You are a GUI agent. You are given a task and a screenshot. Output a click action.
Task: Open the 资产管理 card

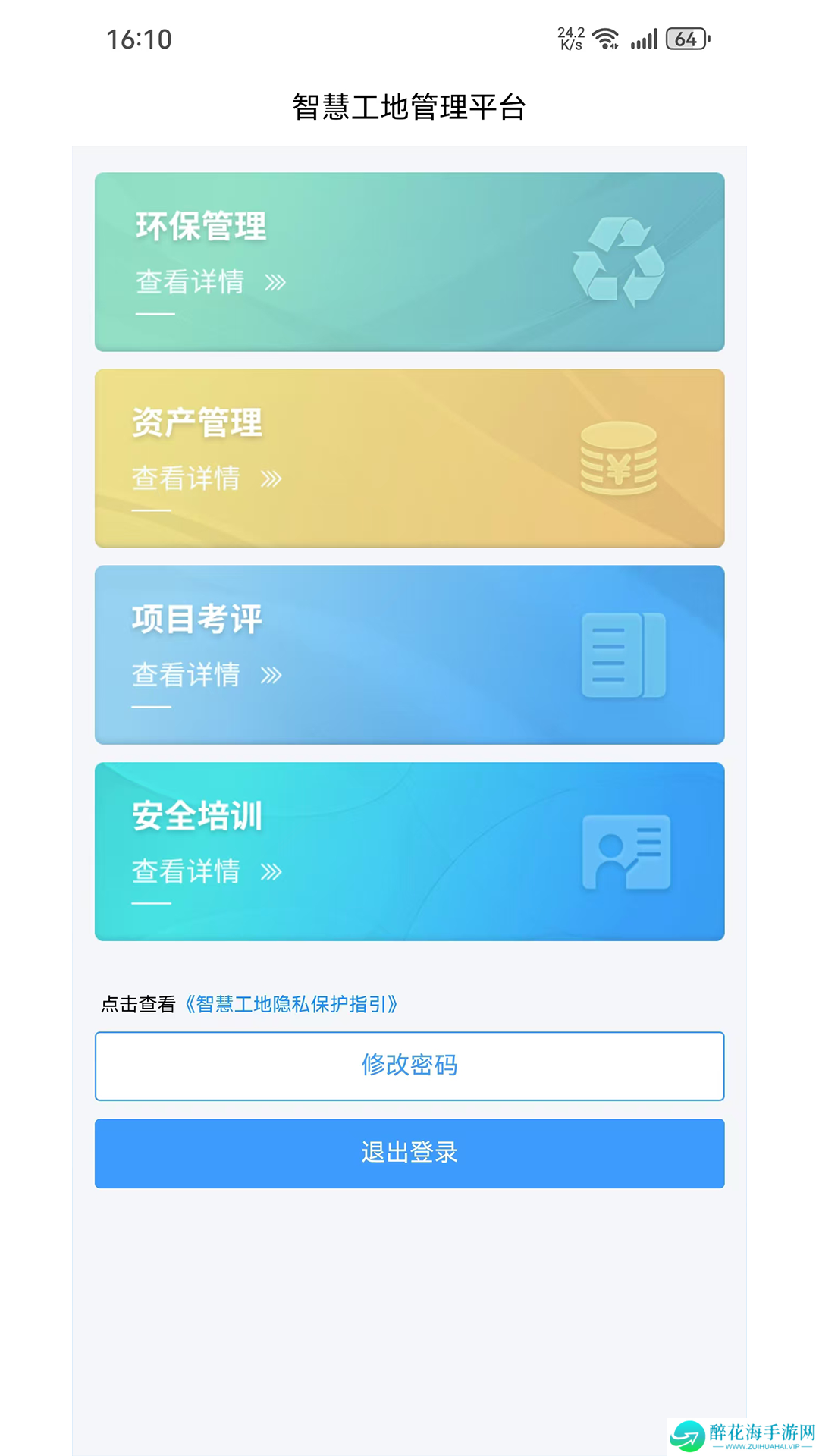pyautogui.click(x=409, y=458)
